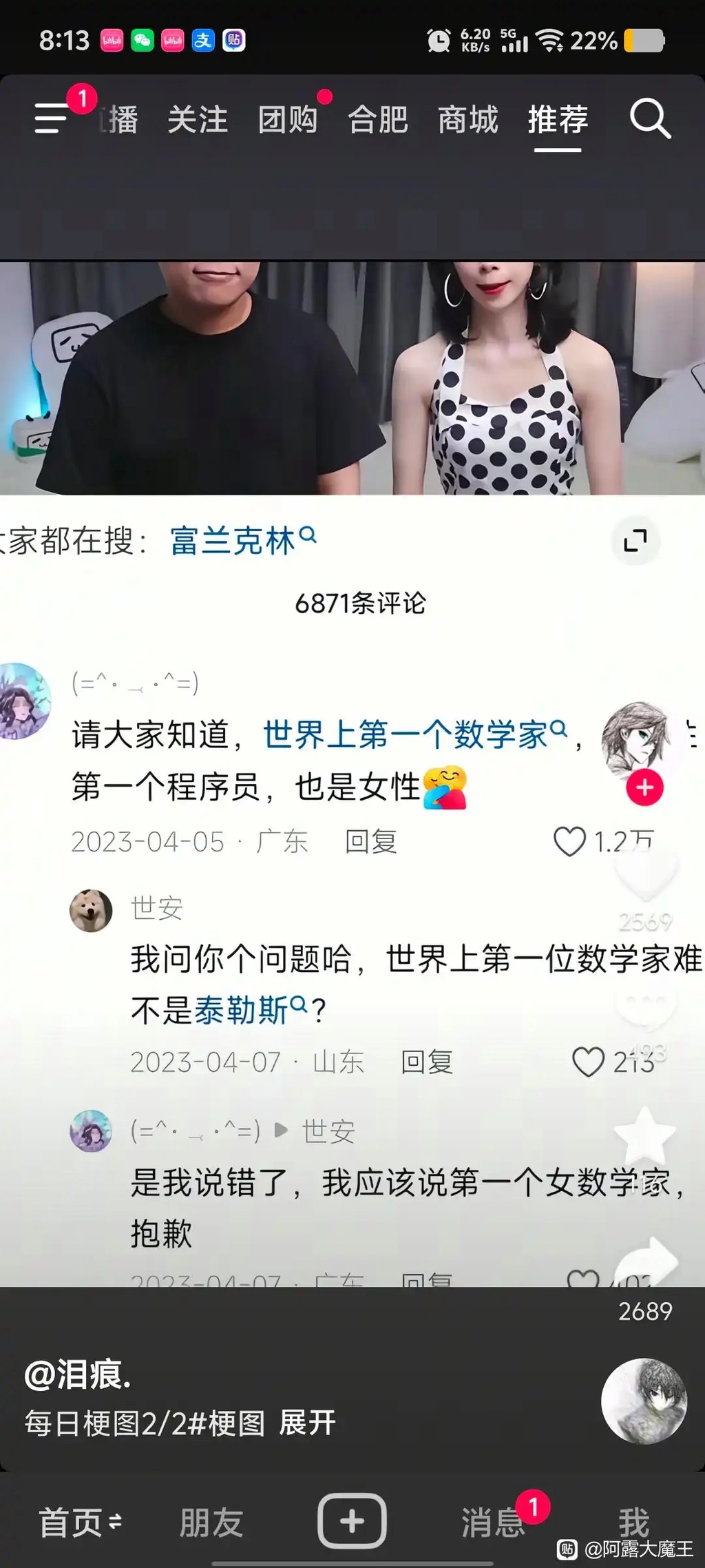Open the side drawer menu

click(x=52, y=118)
